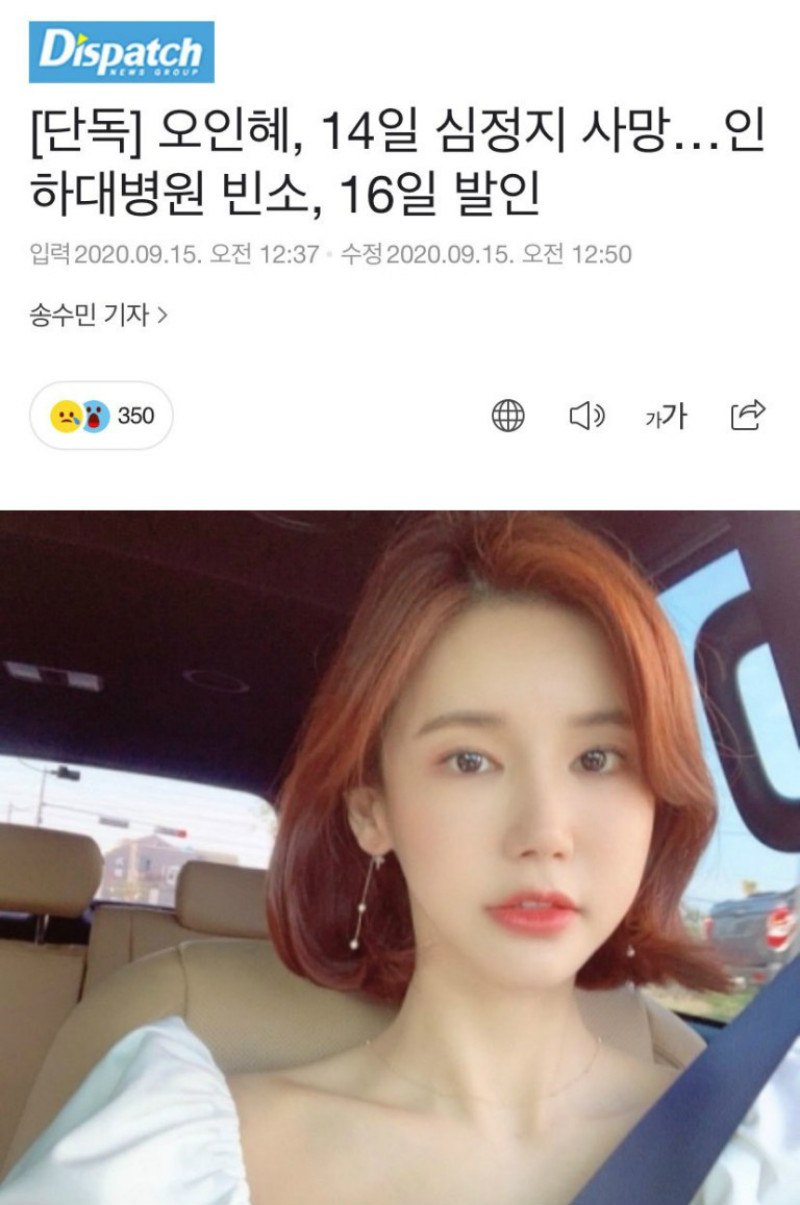Open the globe translate icon
The image size is (800, 1205).
(508, 415)
